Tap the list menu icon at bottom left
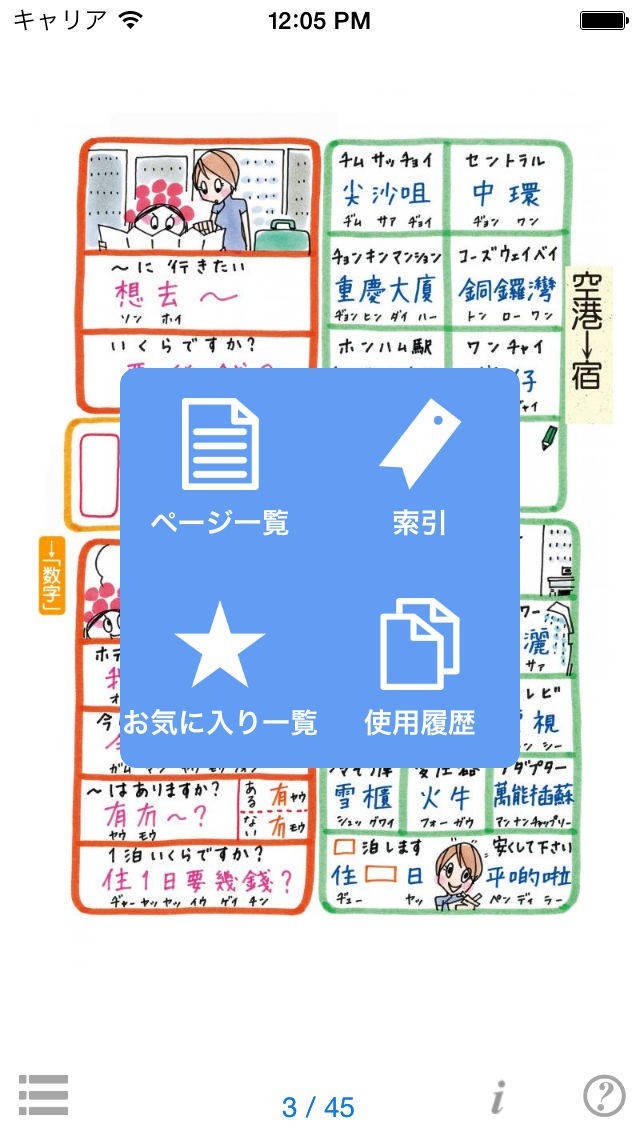640x1136 pixels. (x=43, y=1096)
